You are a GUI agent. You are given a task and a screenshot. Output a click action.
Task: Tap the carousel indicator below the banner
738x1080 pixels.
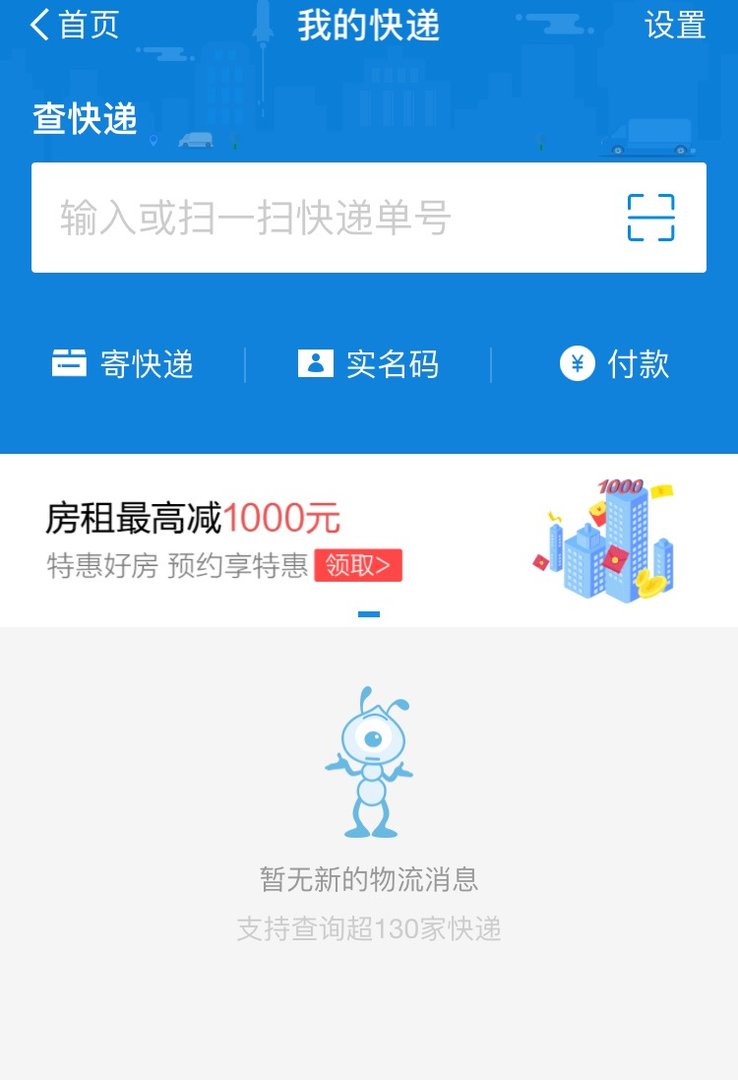click(x=369, y=614)
